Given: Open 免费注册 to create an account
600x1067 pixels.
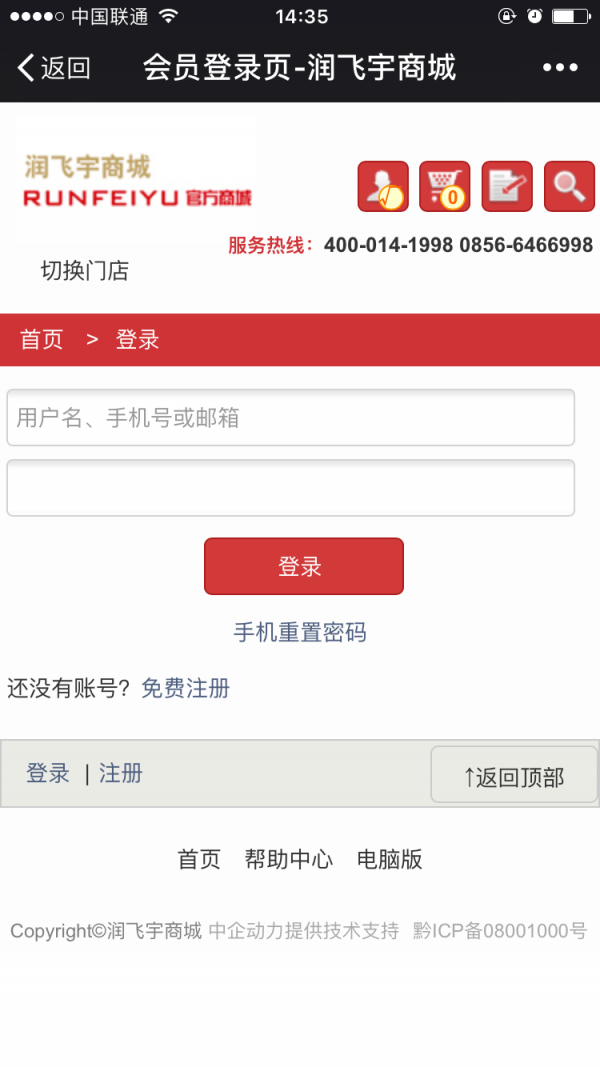Looking at the screenshot, I should click(185, 688).
